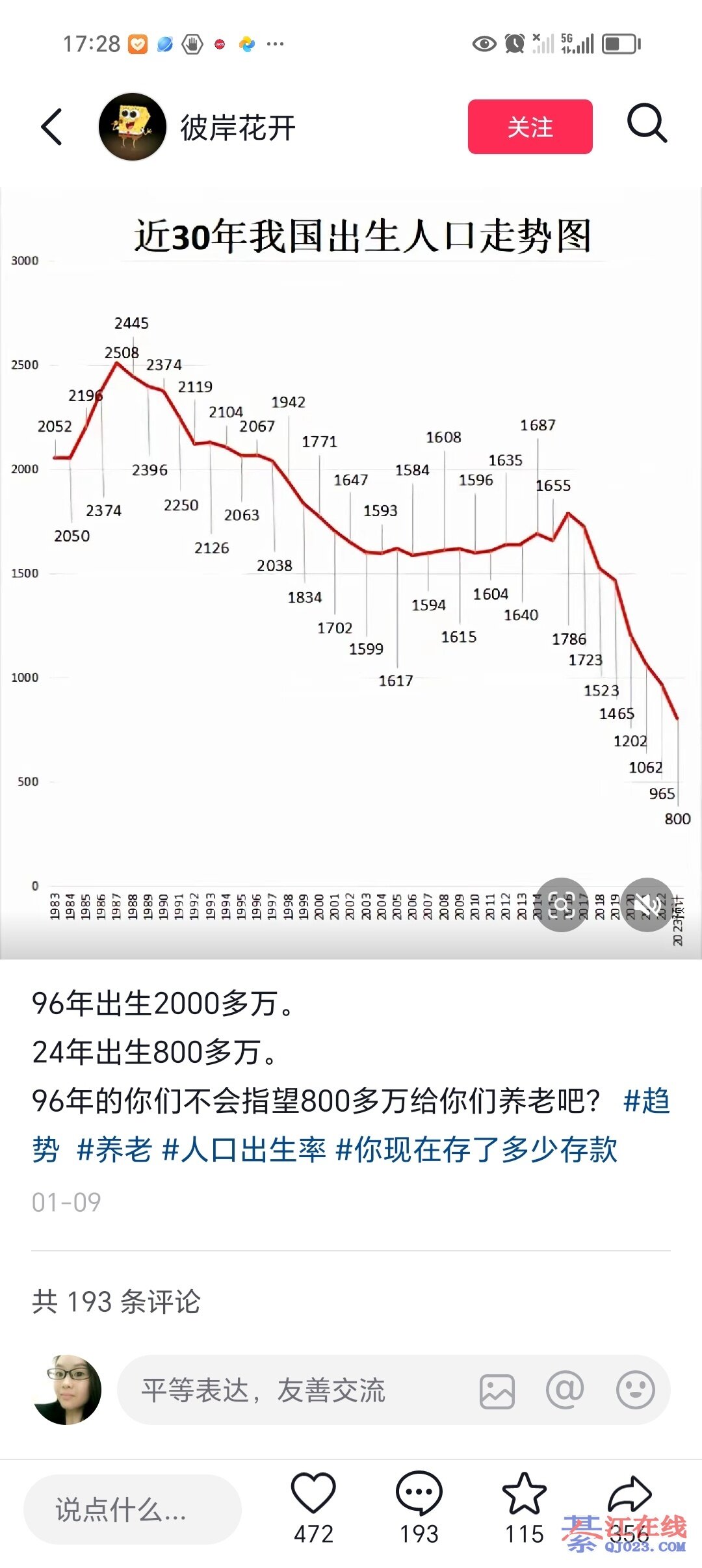
Task: Follow 彼岸花开 with the 关注 button
Action: click(x=530, y=127)
